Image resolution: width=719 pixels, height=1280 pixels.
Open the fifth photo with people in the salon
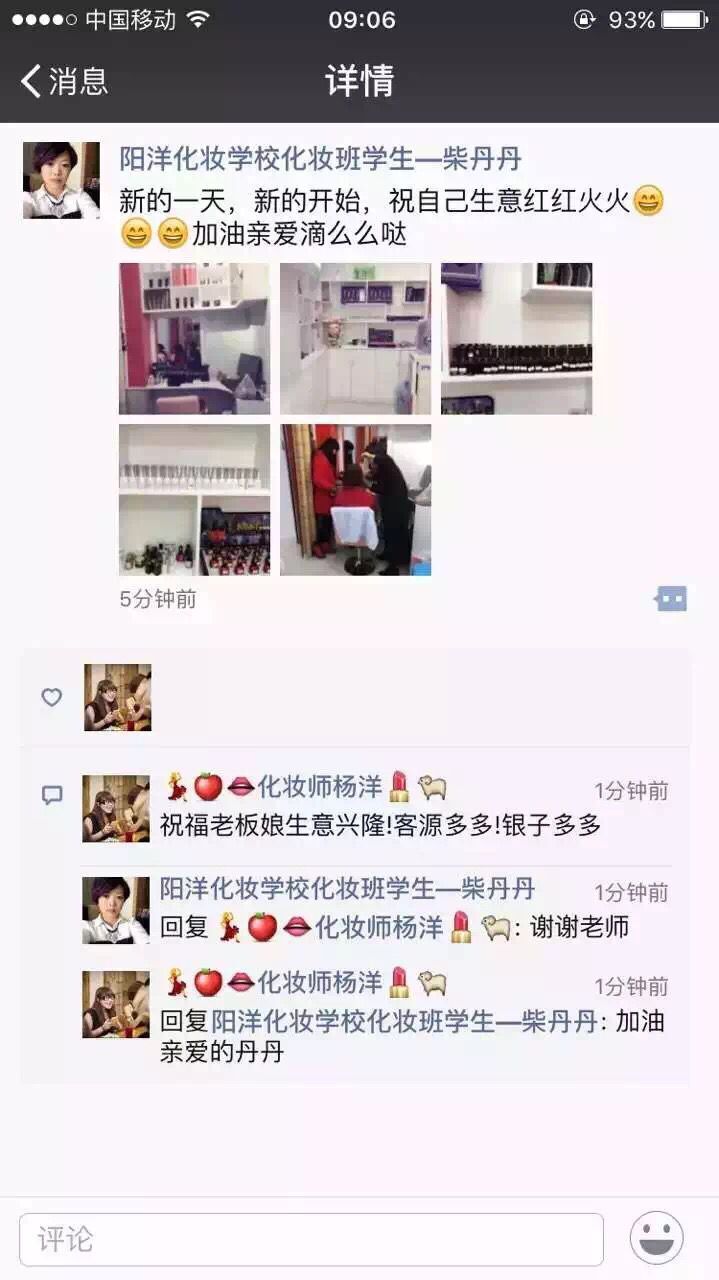pyautogui.click(x=355, y=499)
